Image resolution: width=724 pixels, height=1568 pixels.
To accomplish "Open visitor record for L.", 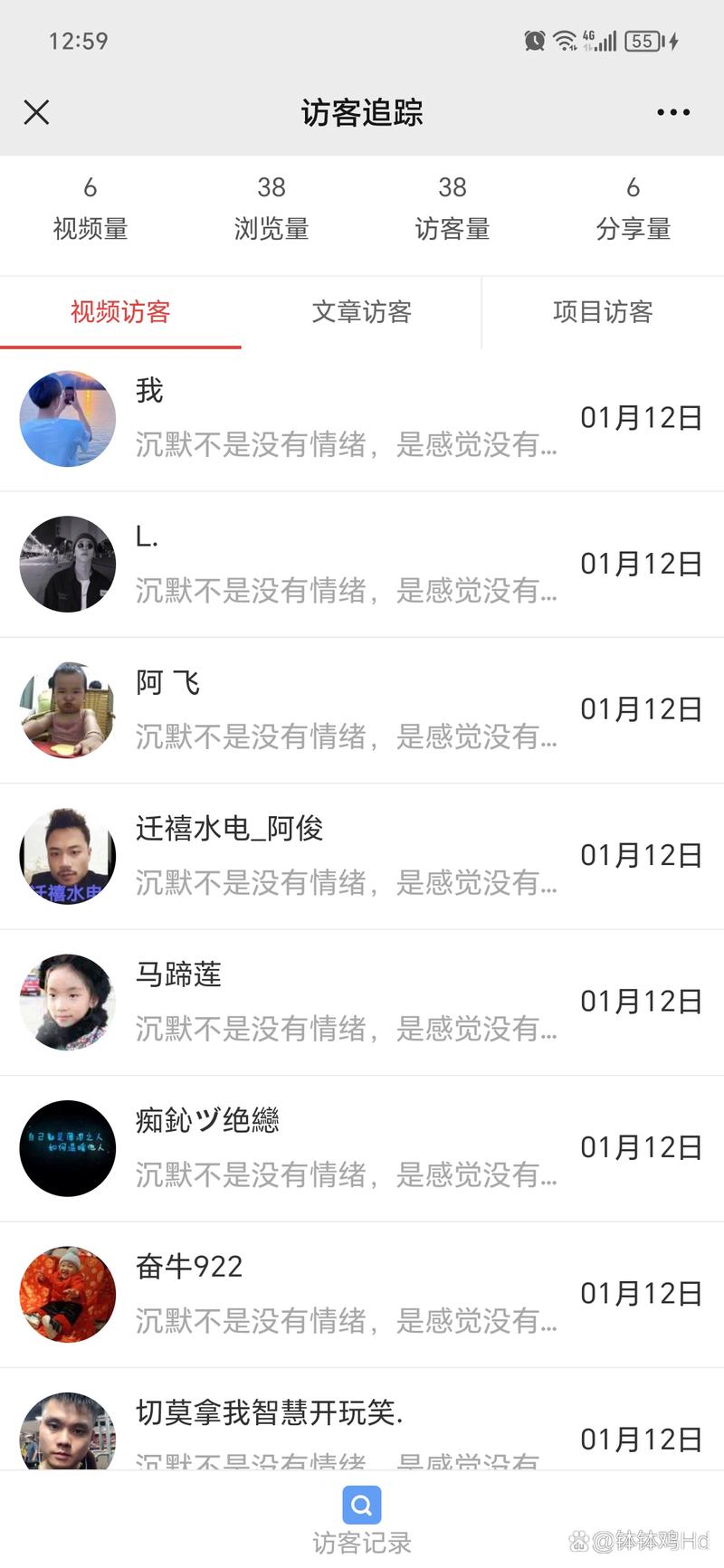I will click(x=362, y=564).
